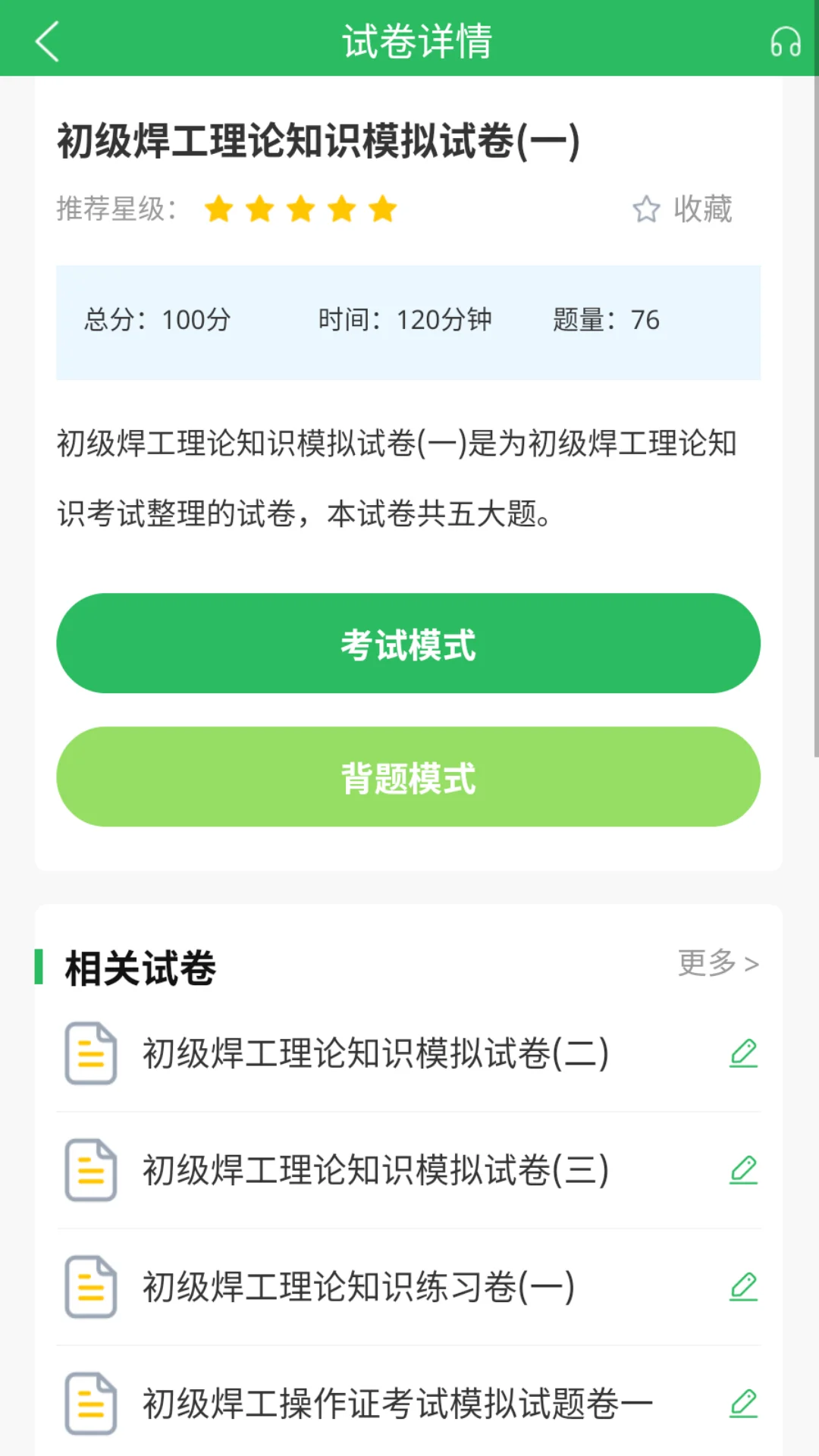Click the document icon beside 初级焊工理论知识练习卷(一)

[90, 1287]
